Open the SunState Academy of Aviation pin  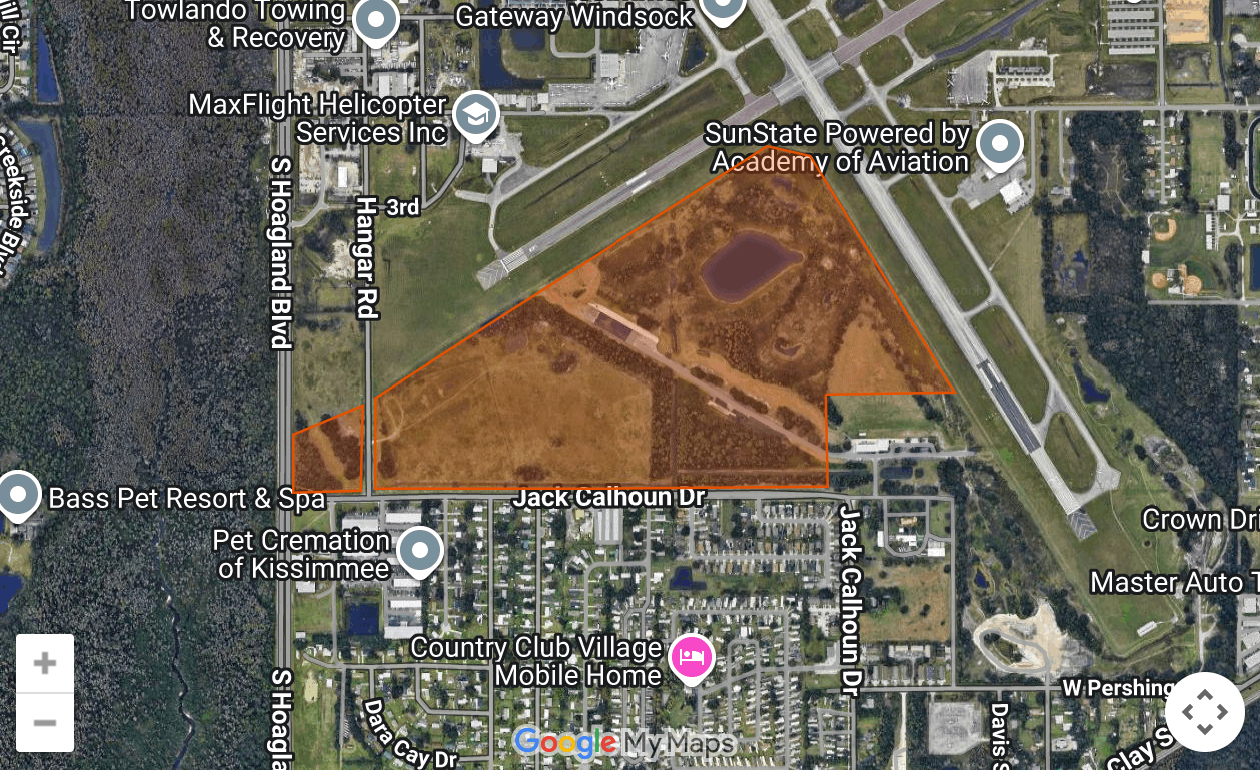(x=998, y=145)
